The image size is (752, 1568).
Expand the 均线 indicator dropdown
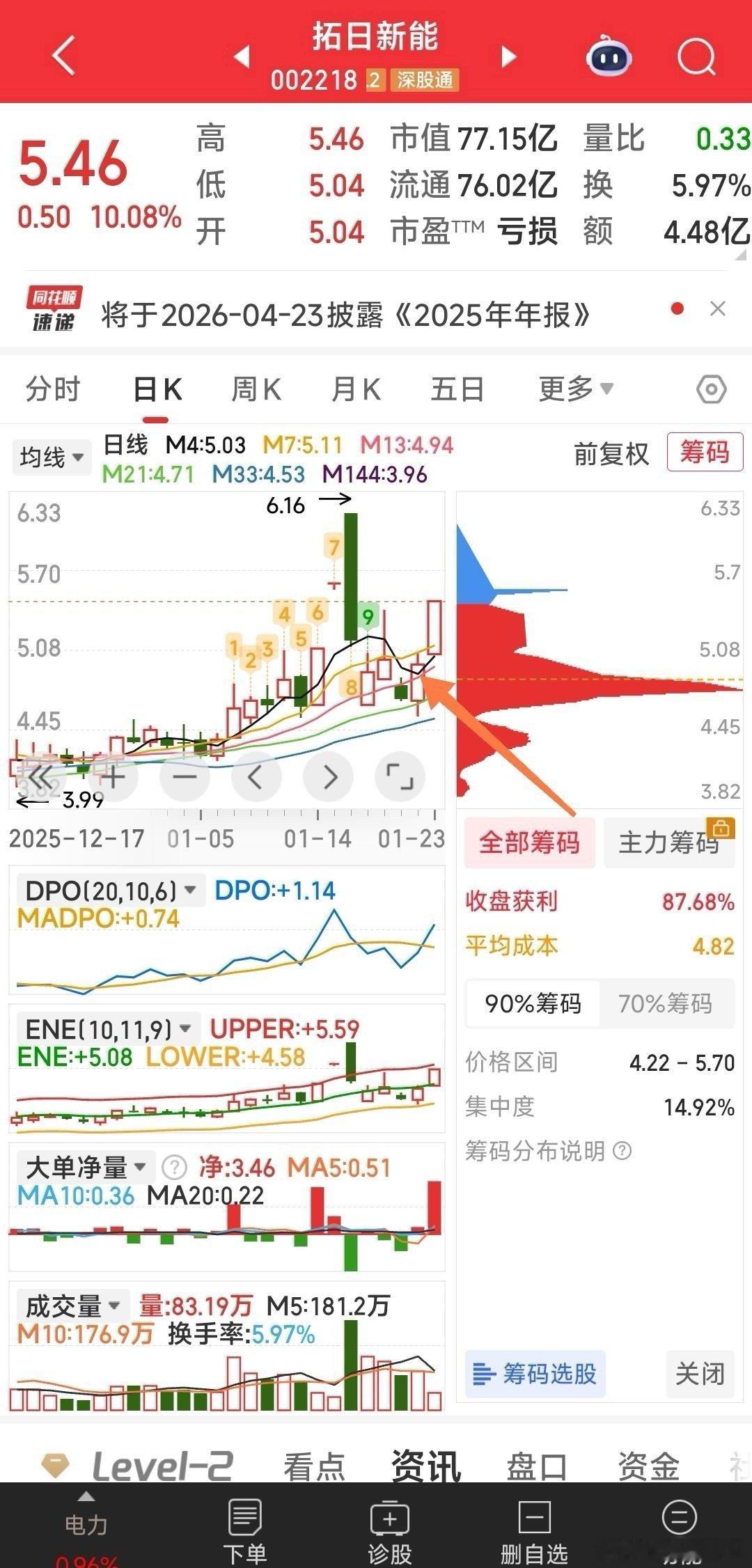[52, 457]
